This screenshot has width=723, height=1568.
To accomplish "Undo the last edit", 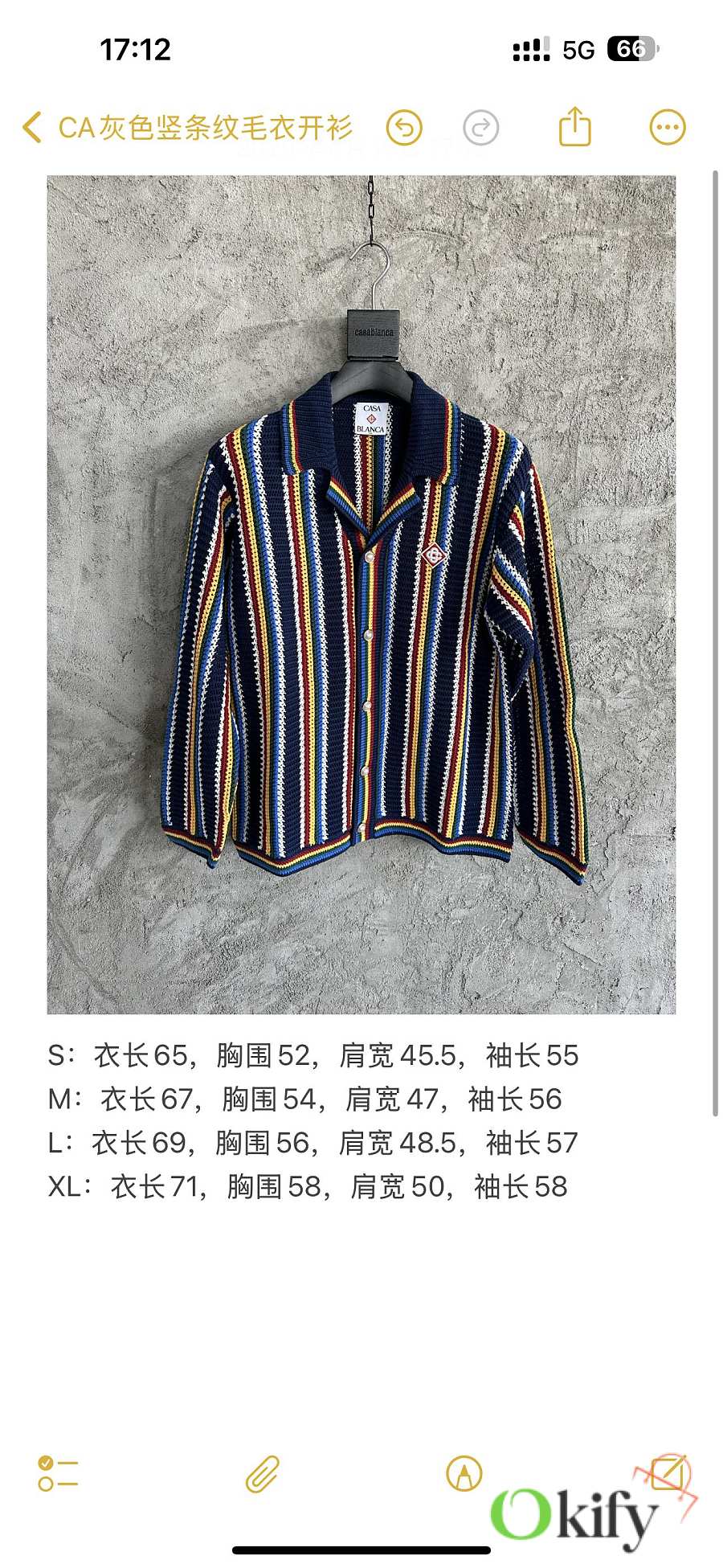I will tap(404, 128).
